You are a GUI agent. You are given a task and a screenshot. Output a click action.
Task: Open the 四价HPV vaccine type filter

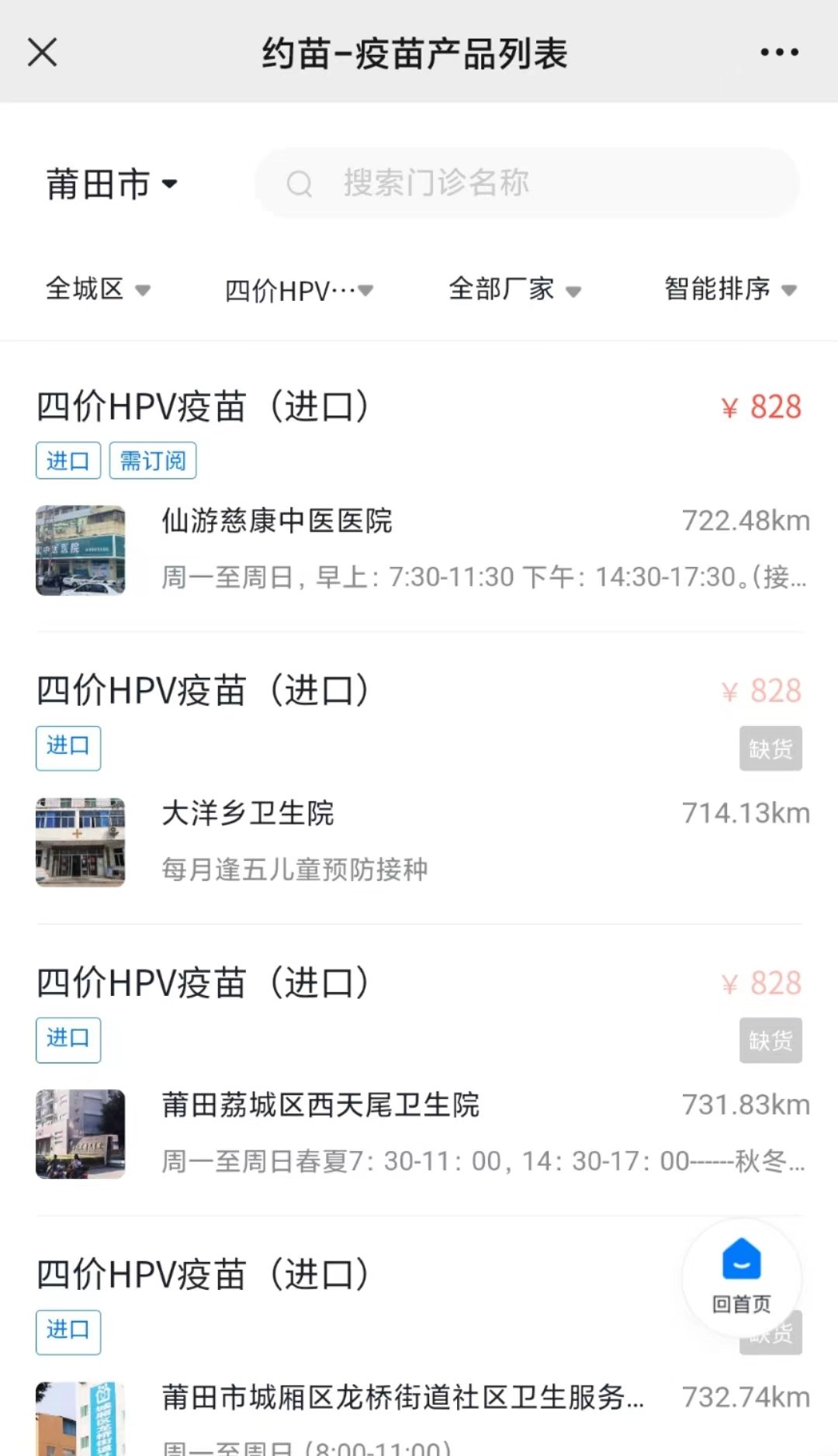pyautogui.click(x=299, y=291)
